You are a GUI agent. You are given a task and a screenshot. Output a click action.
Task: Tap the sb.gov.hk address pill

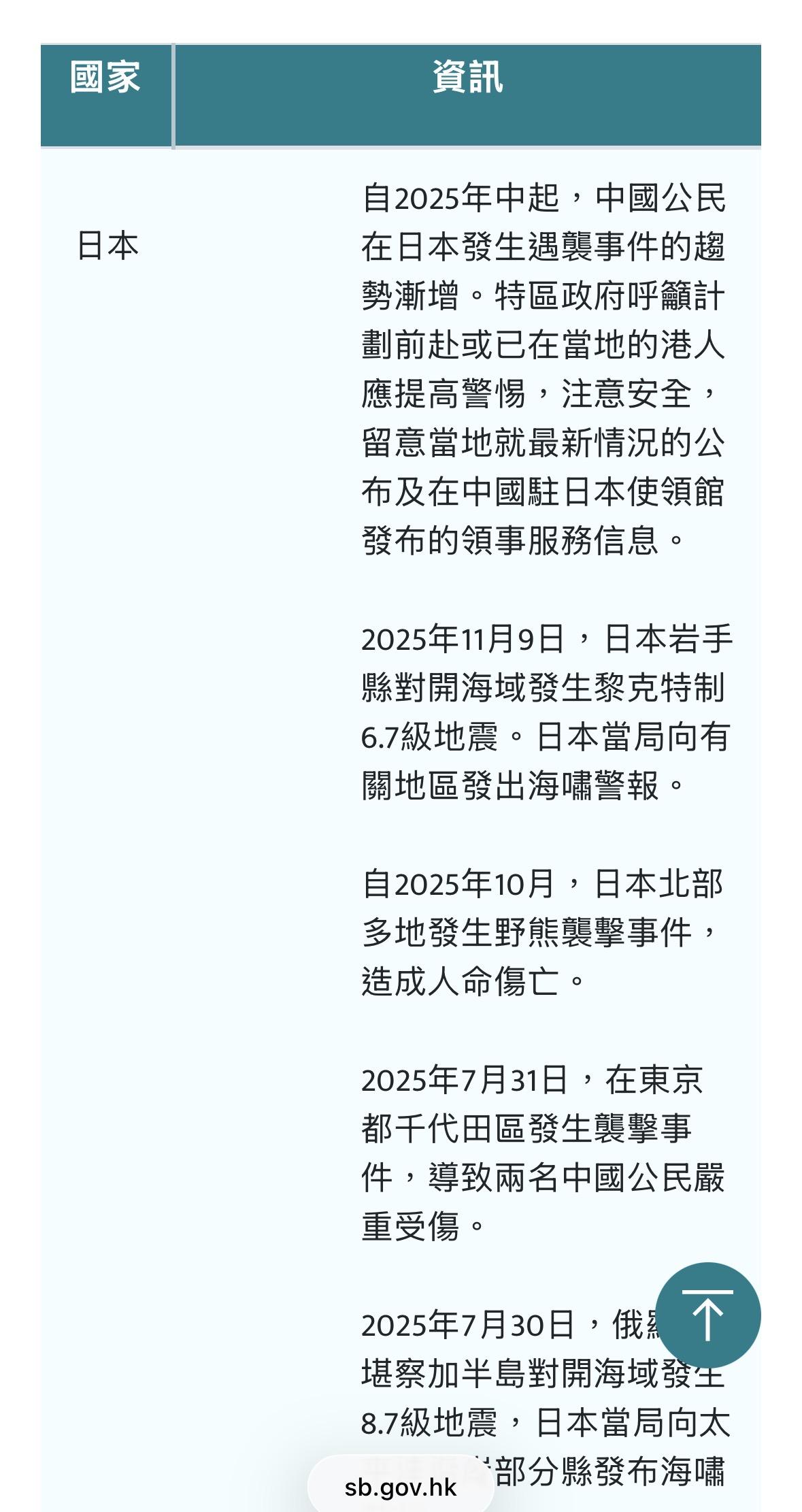coord(401,1487)
